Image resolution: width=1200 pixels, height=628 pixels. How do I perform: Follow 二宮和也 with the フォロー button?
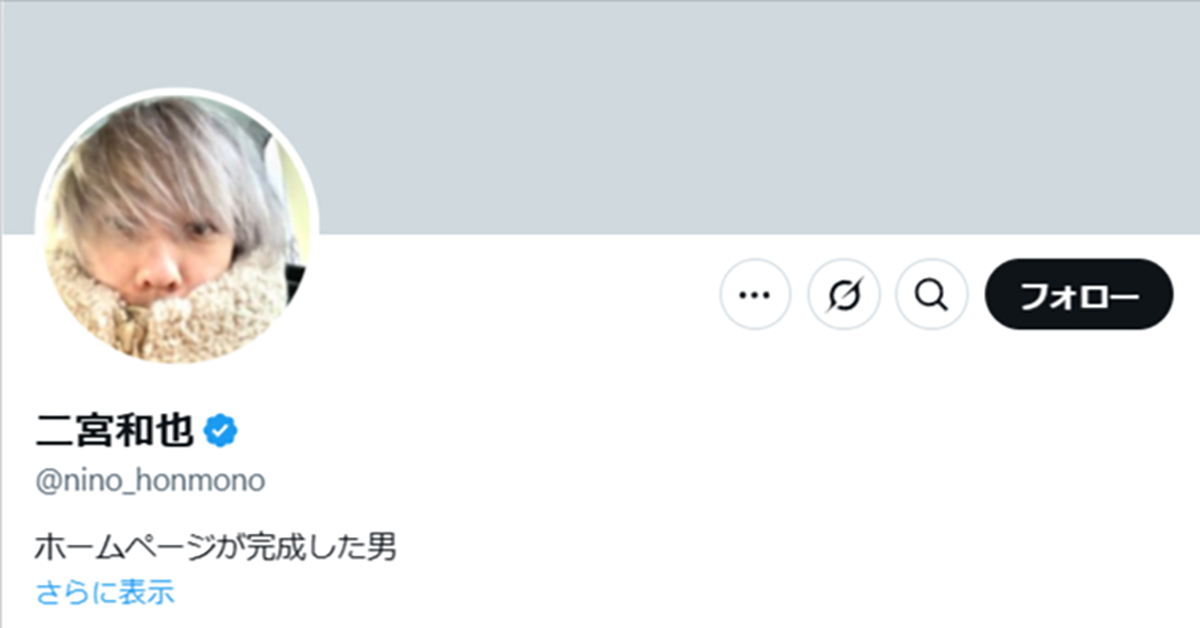click(1078, 294)
